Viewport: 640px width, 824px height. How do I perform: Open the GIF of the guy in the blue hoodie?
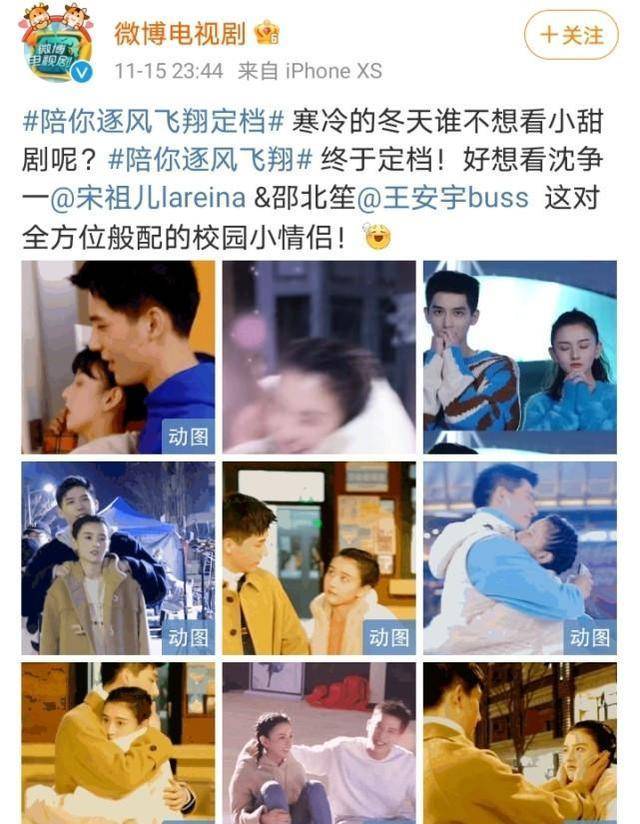(118, 357)
